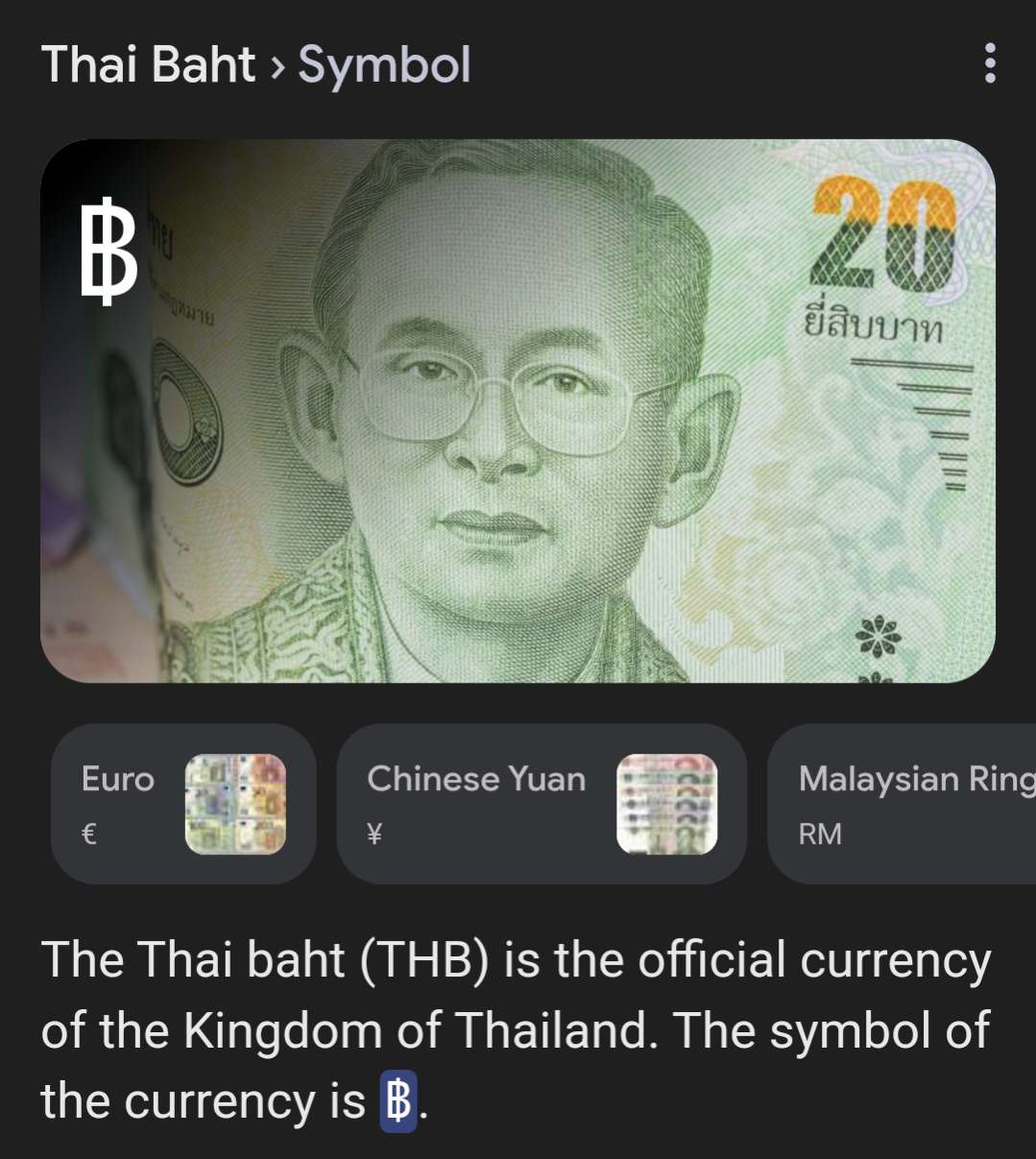Select the Euro currency chip

[x=183, y=804]
